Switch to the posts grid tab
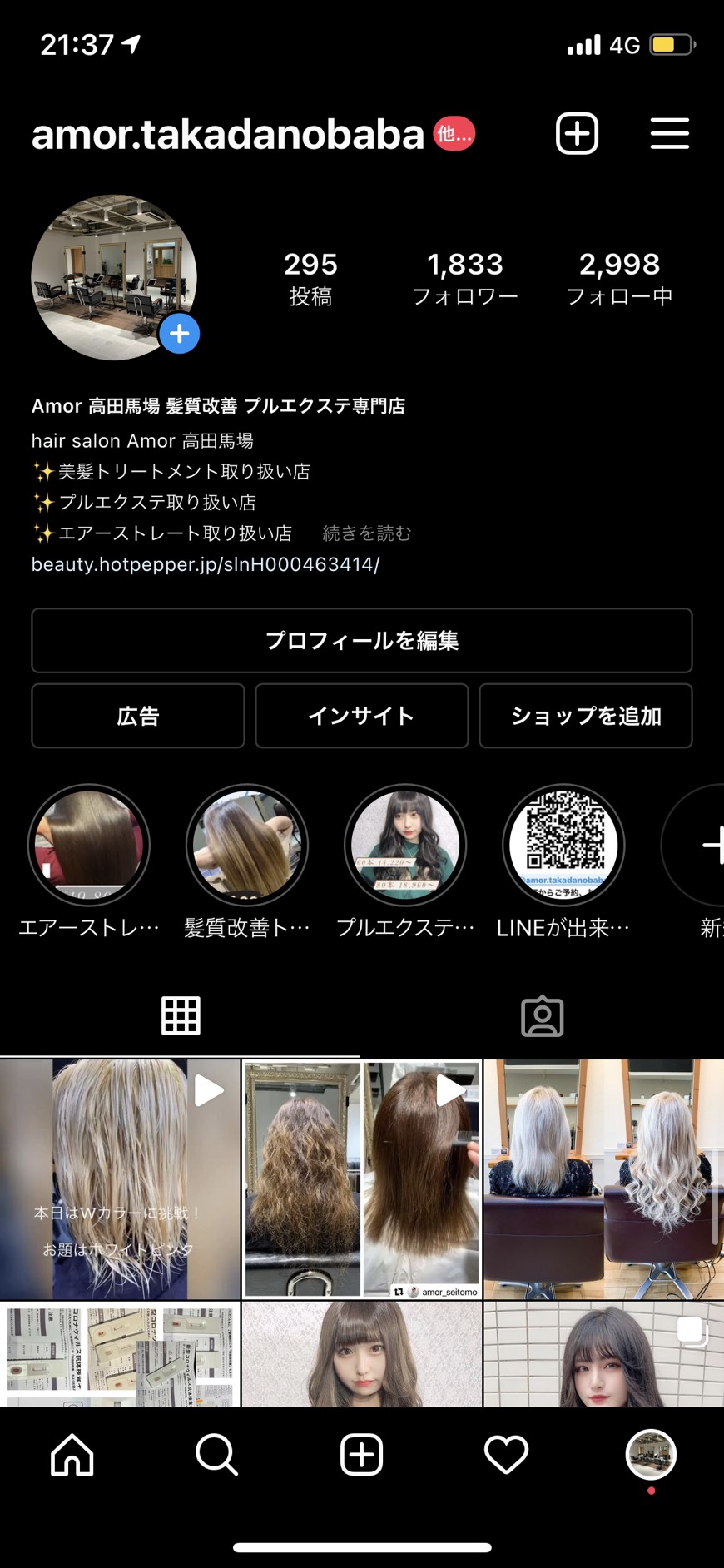 181,1016
